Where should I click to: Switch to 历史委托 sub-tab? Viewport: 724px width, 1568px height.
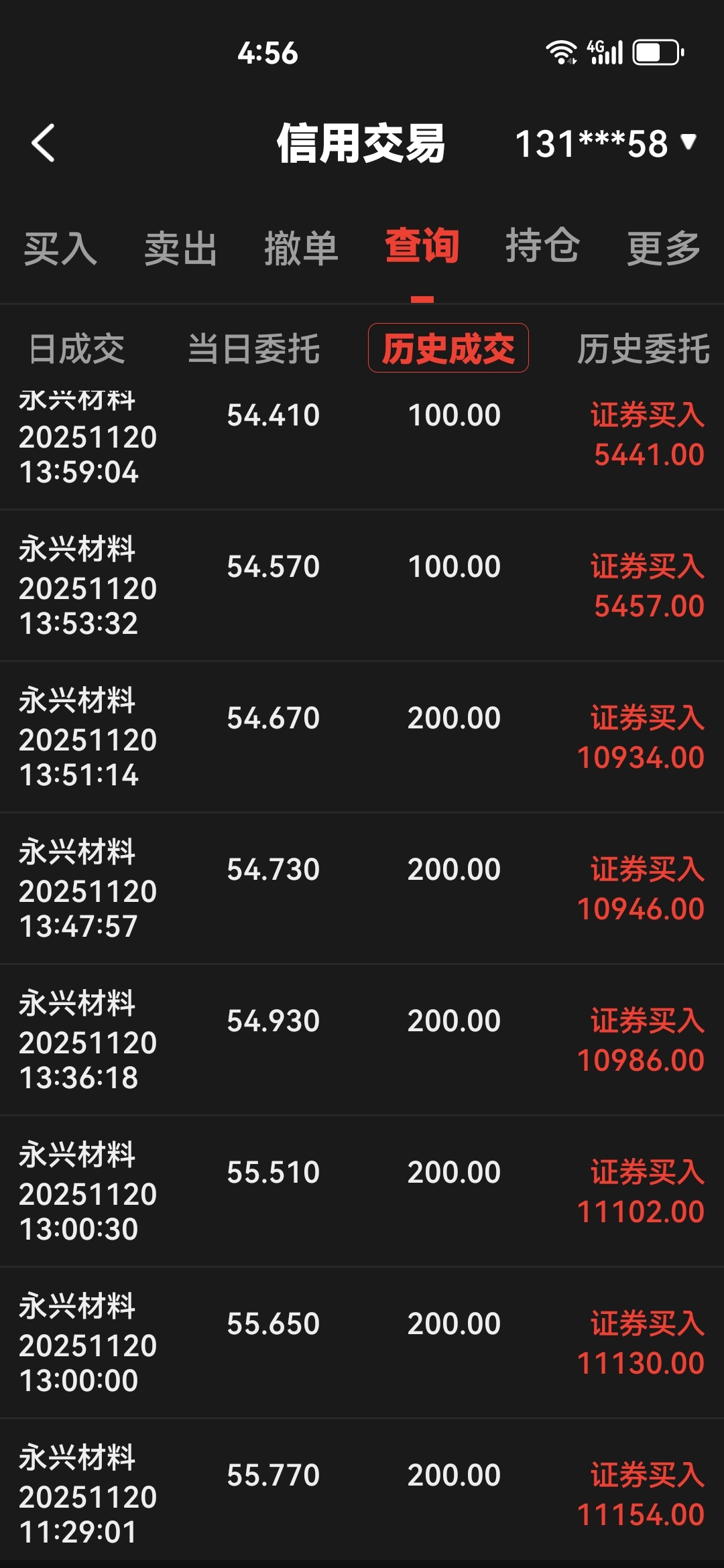[x=643, y=348]
